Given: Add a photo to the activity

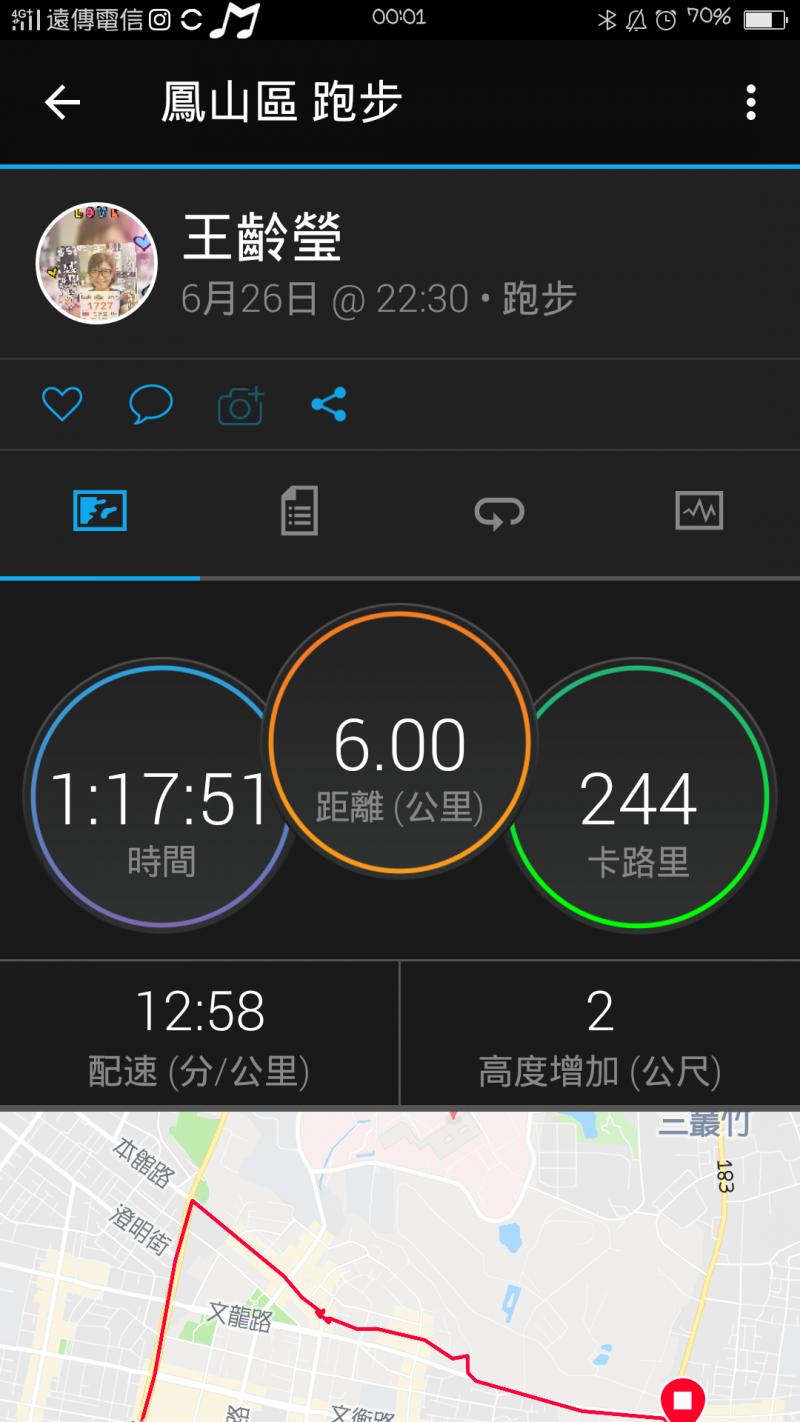Looking at the screenshot, I should pos(240,405).
